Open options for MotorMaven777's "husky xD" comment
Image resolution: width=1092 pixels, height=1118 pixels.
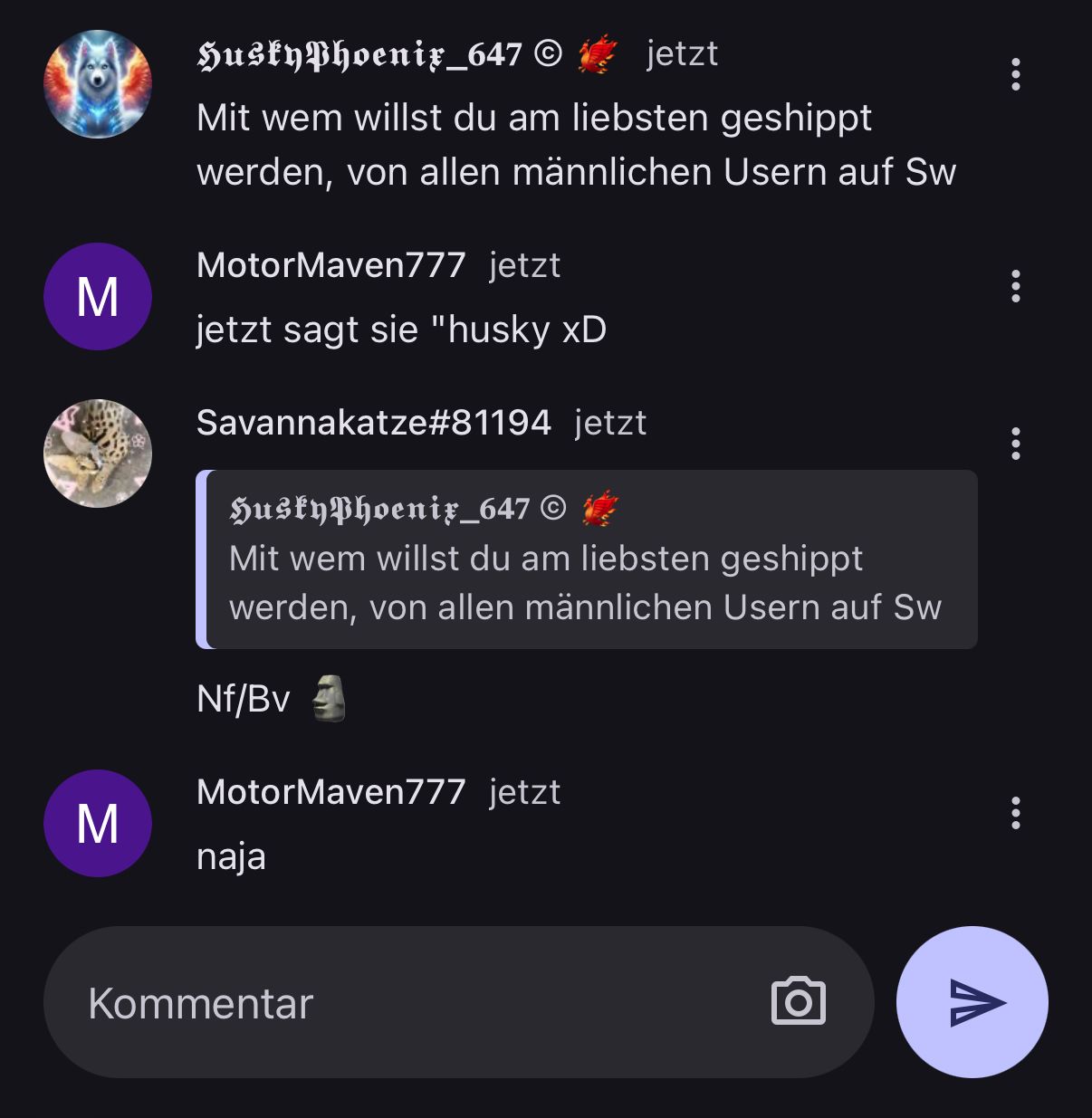[x=1016, y=286]
